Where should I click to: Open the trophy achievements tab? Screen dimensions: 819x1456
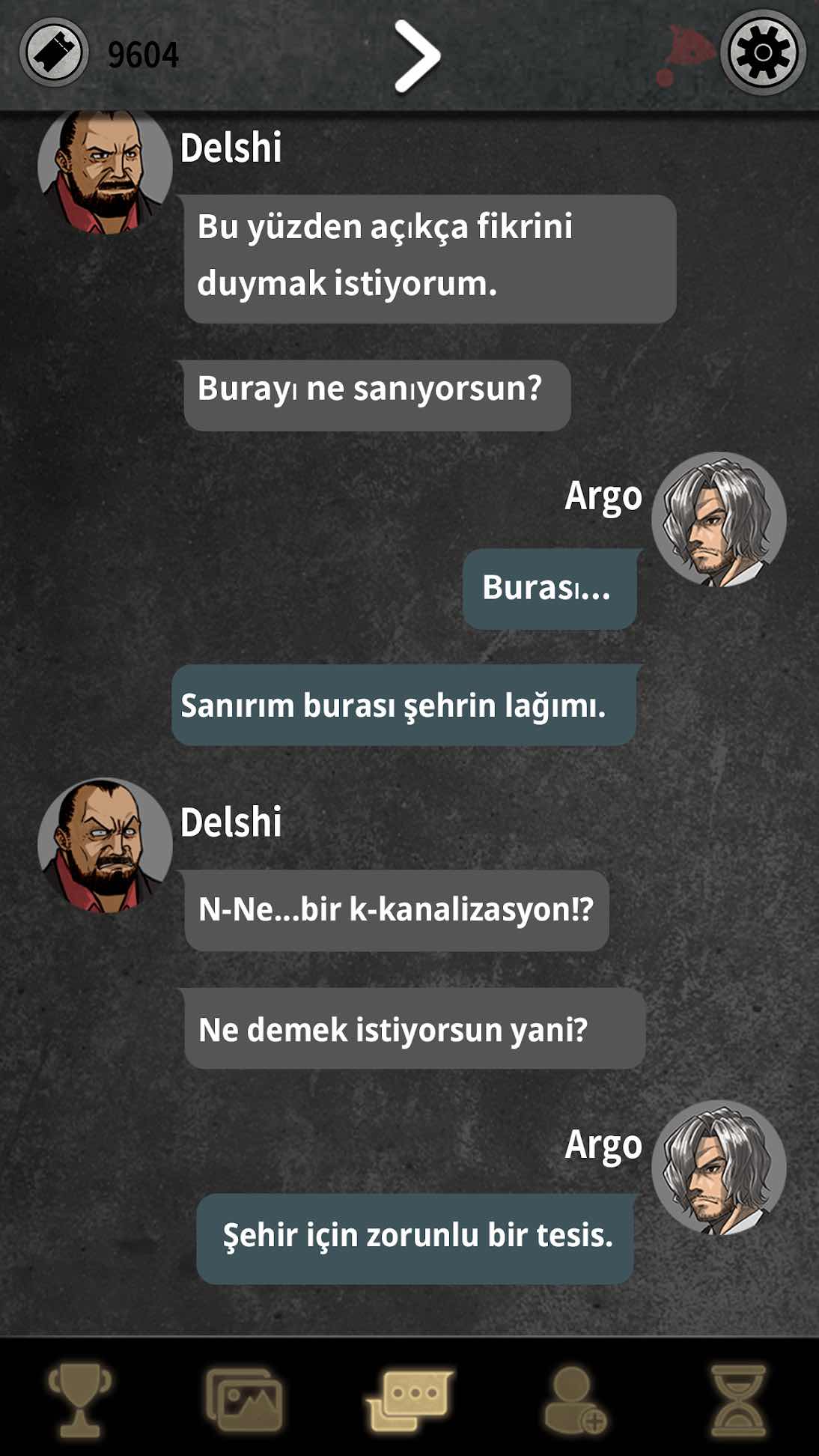[x=79, y=1398]
